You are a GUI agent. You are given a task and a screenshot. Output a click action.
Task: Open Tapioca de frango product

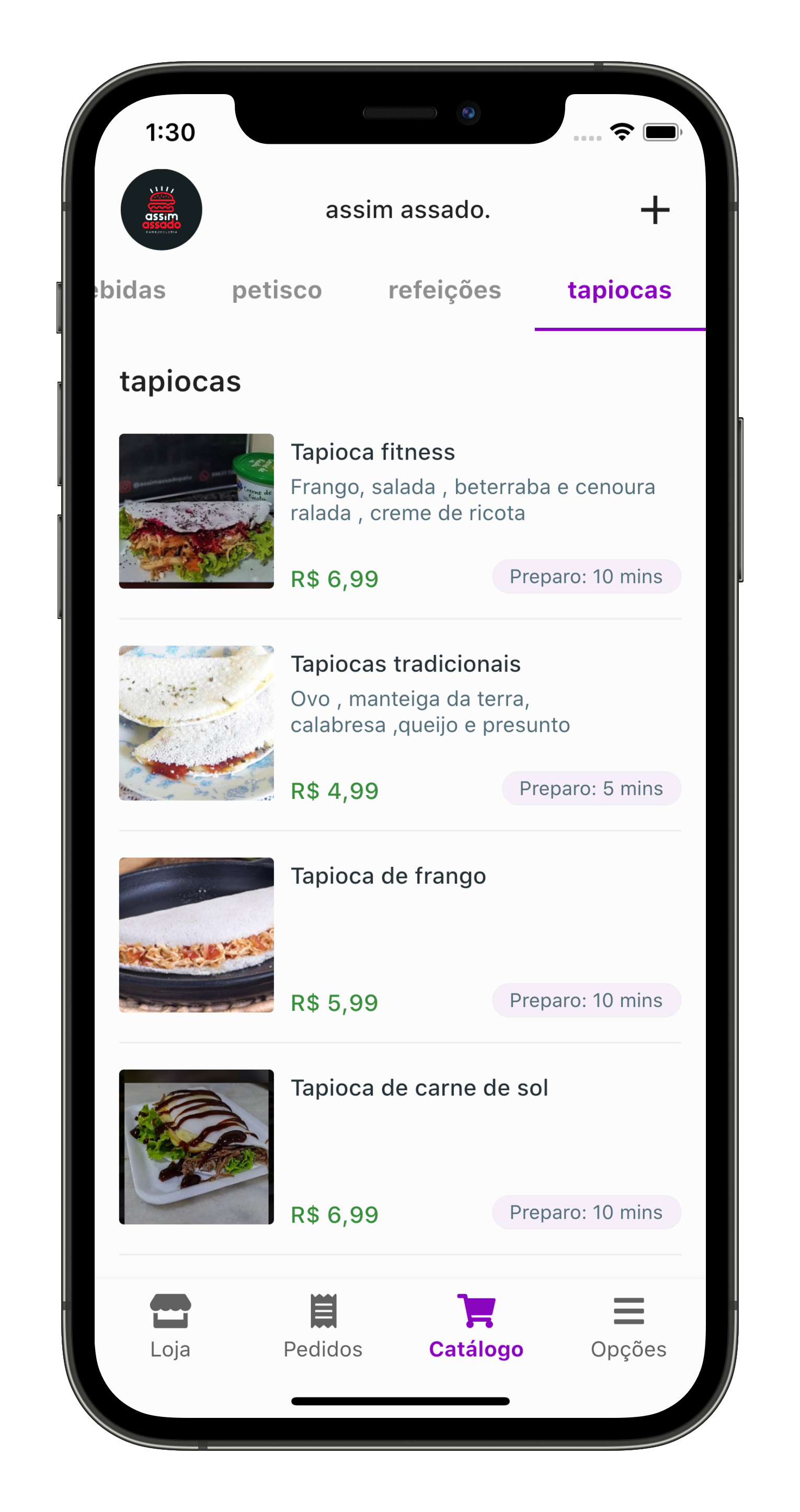point(399,935)
